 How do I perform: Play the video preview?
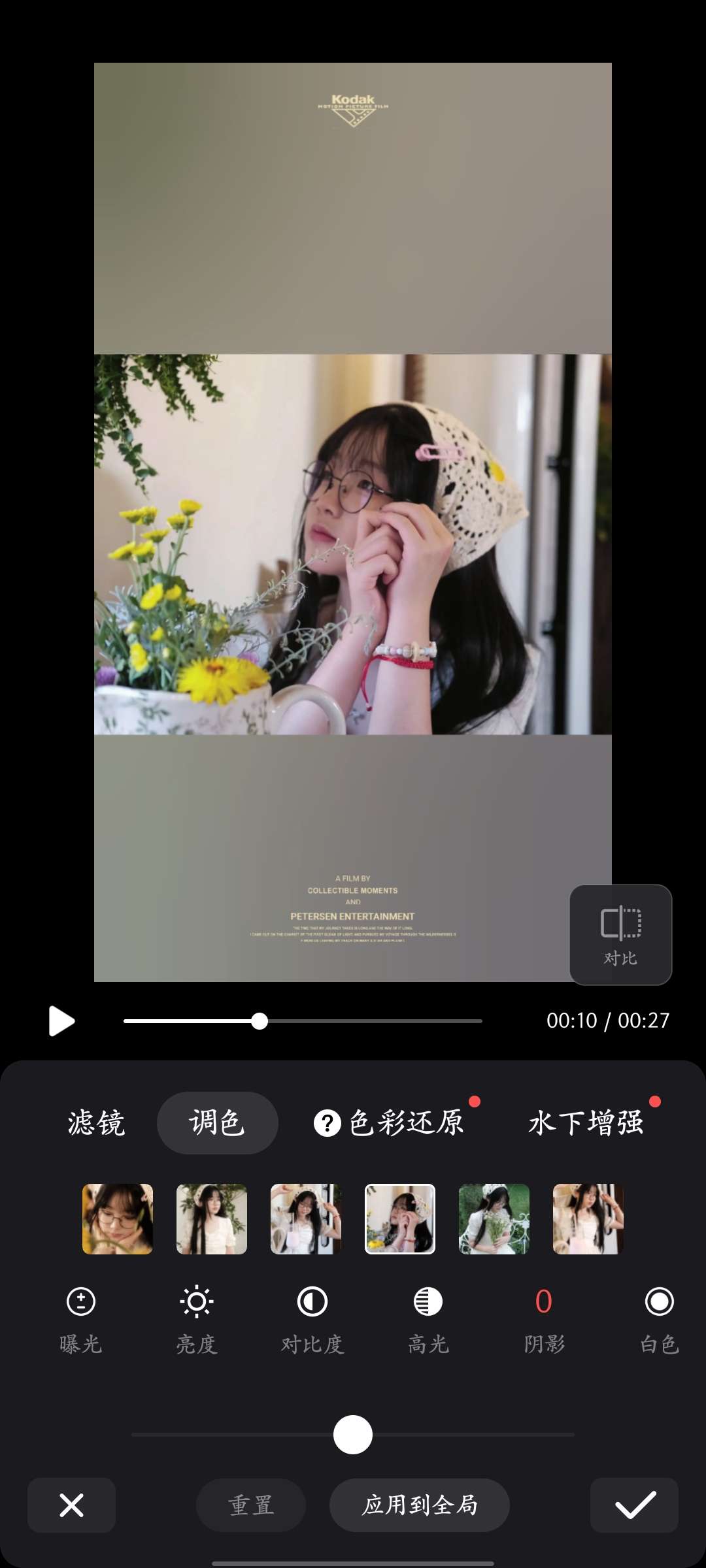coord(61,1021)
